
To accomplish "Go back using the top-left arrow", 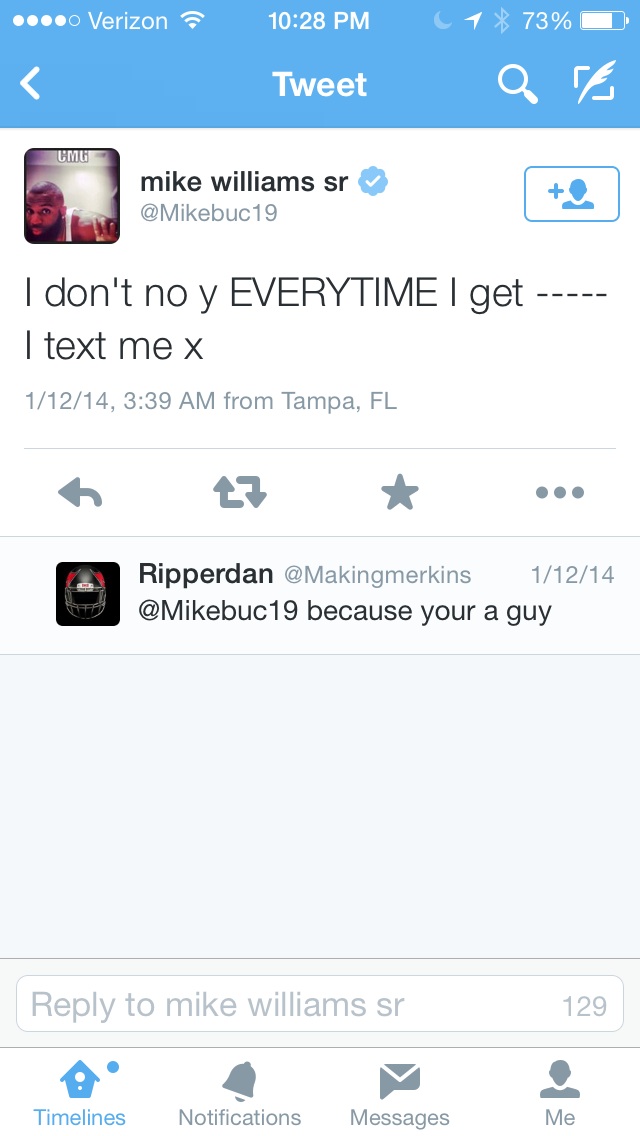I will (30, 83).
